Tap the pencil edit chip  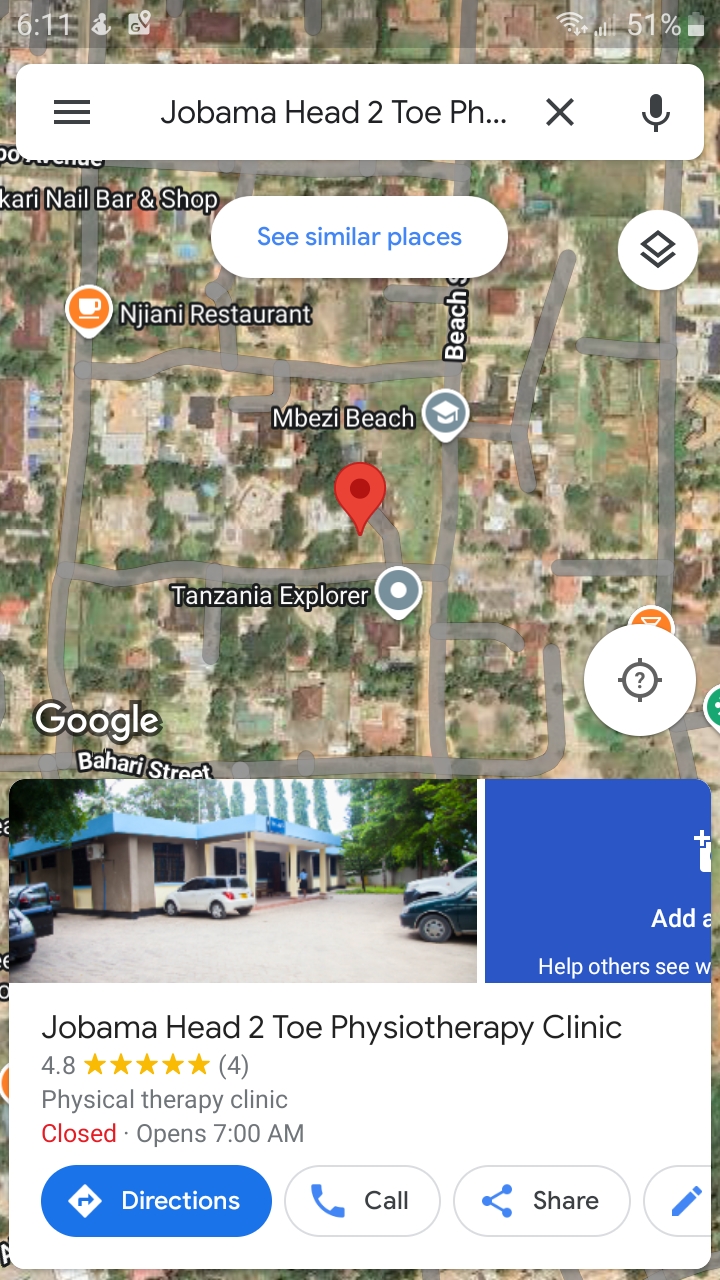pos(686,1200)
